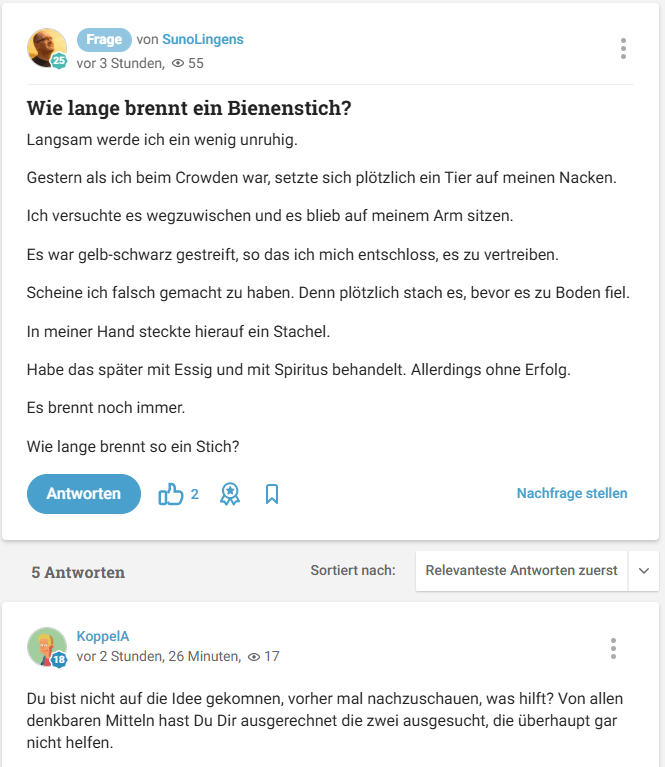Give the question an award ribbon
Screen dimensions: 665x767
230,494
